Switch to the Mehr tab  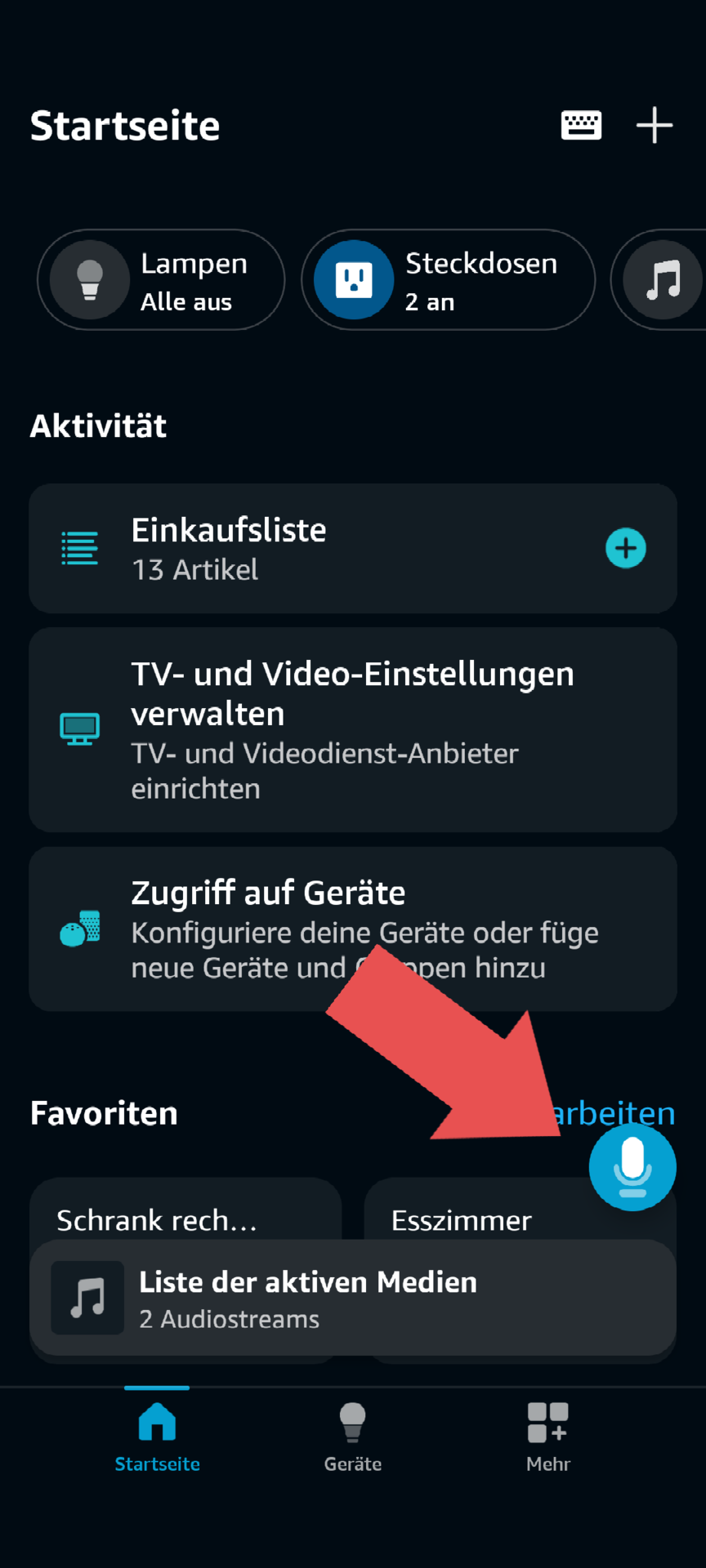coord(548,1437)
